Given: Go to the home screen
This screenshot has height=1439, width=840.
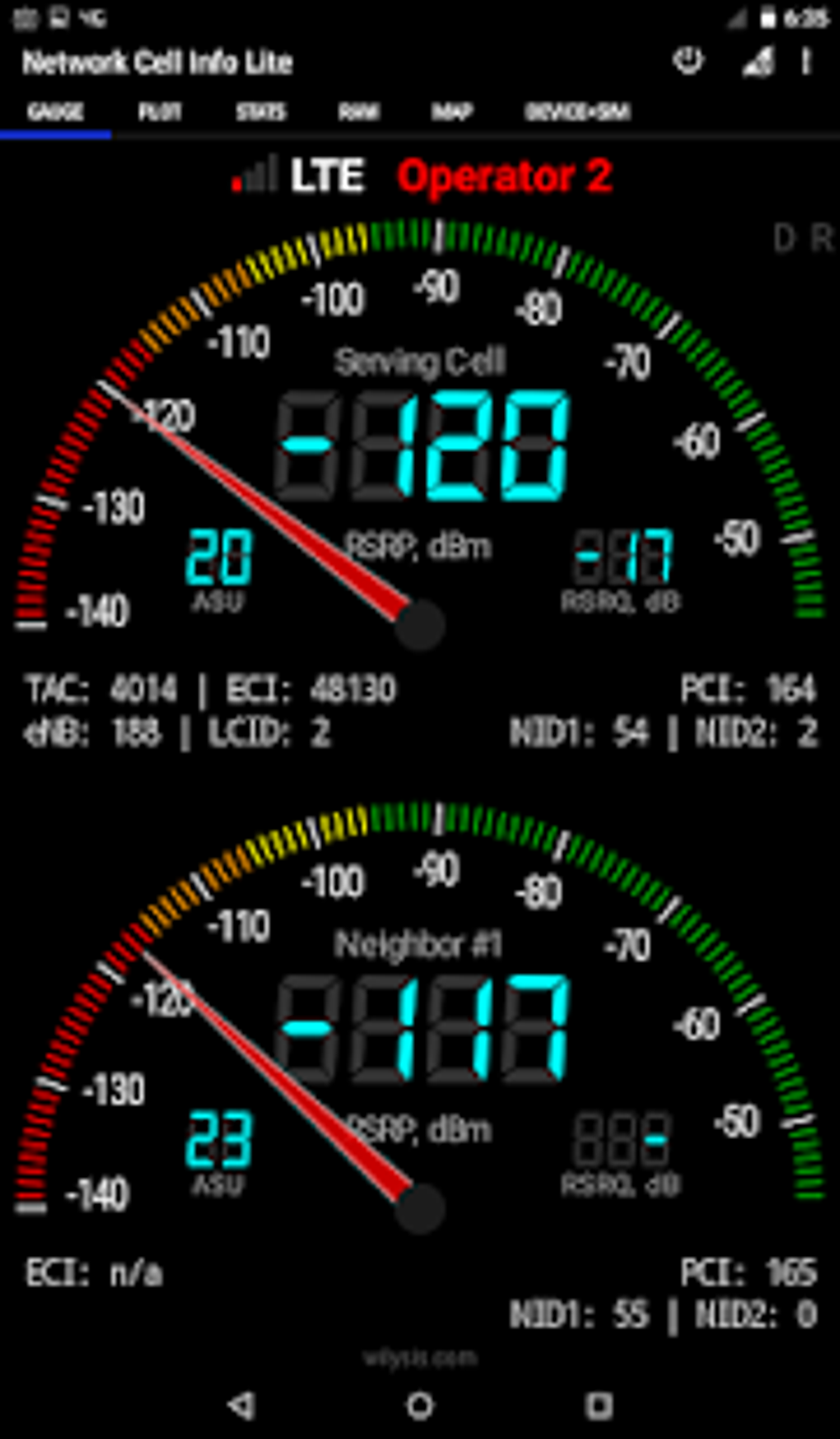Looking at the screenshot, I should coord(420,1405).
